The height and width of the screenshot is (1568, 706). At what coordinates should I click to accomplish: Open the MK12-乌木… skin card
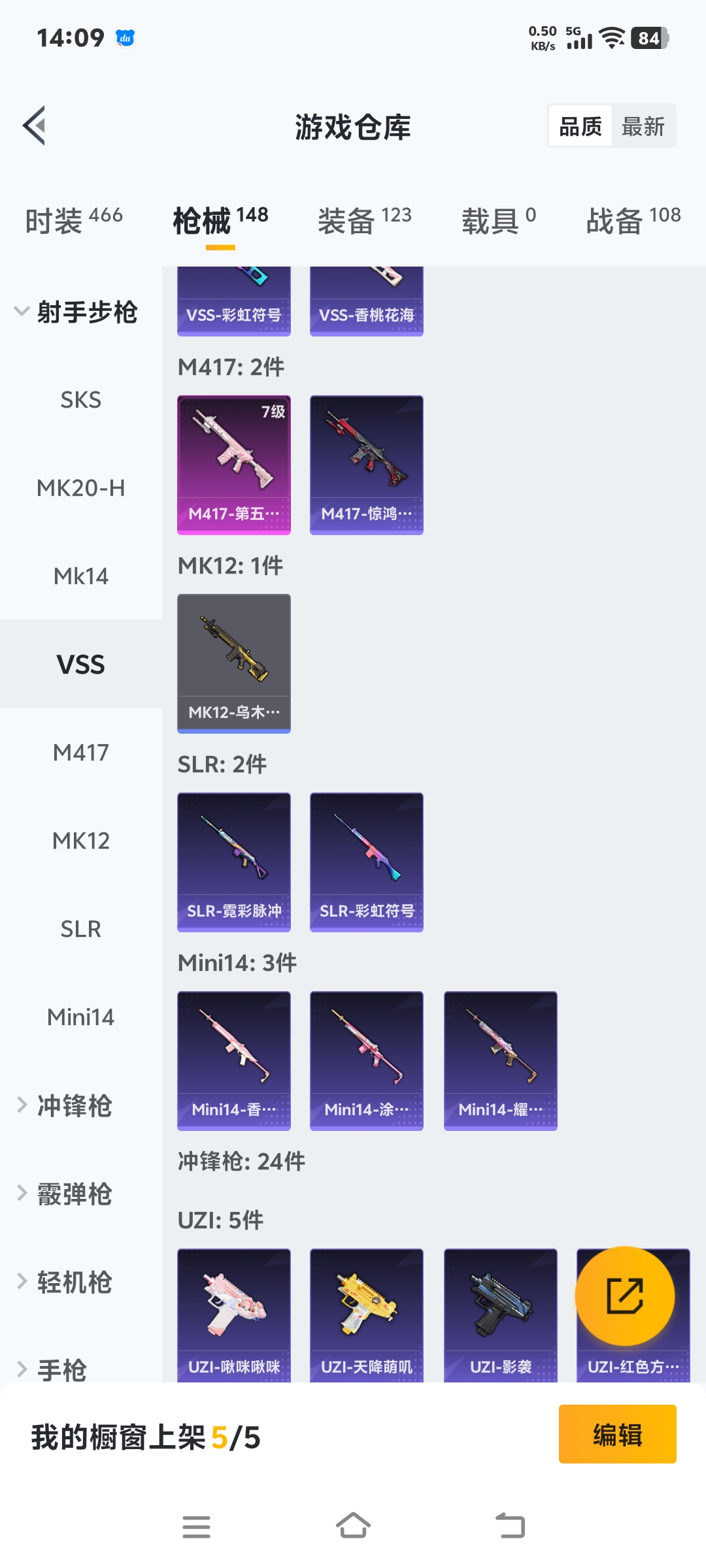(234, 663)
